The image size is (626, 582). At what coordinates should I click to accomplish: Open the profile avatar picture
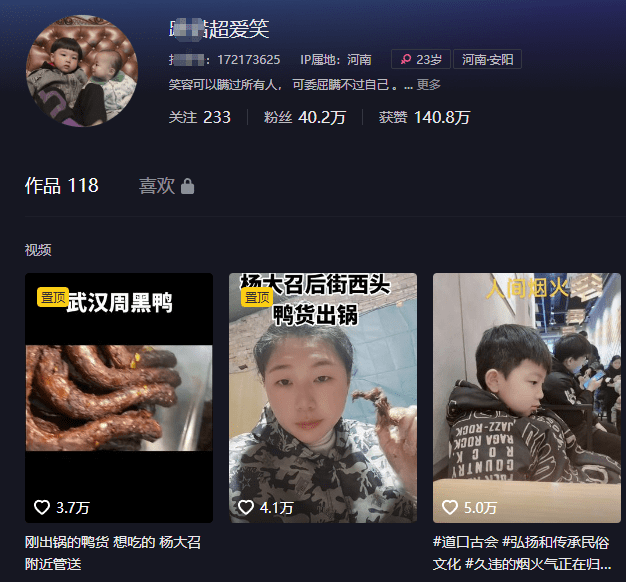(81, 71)
